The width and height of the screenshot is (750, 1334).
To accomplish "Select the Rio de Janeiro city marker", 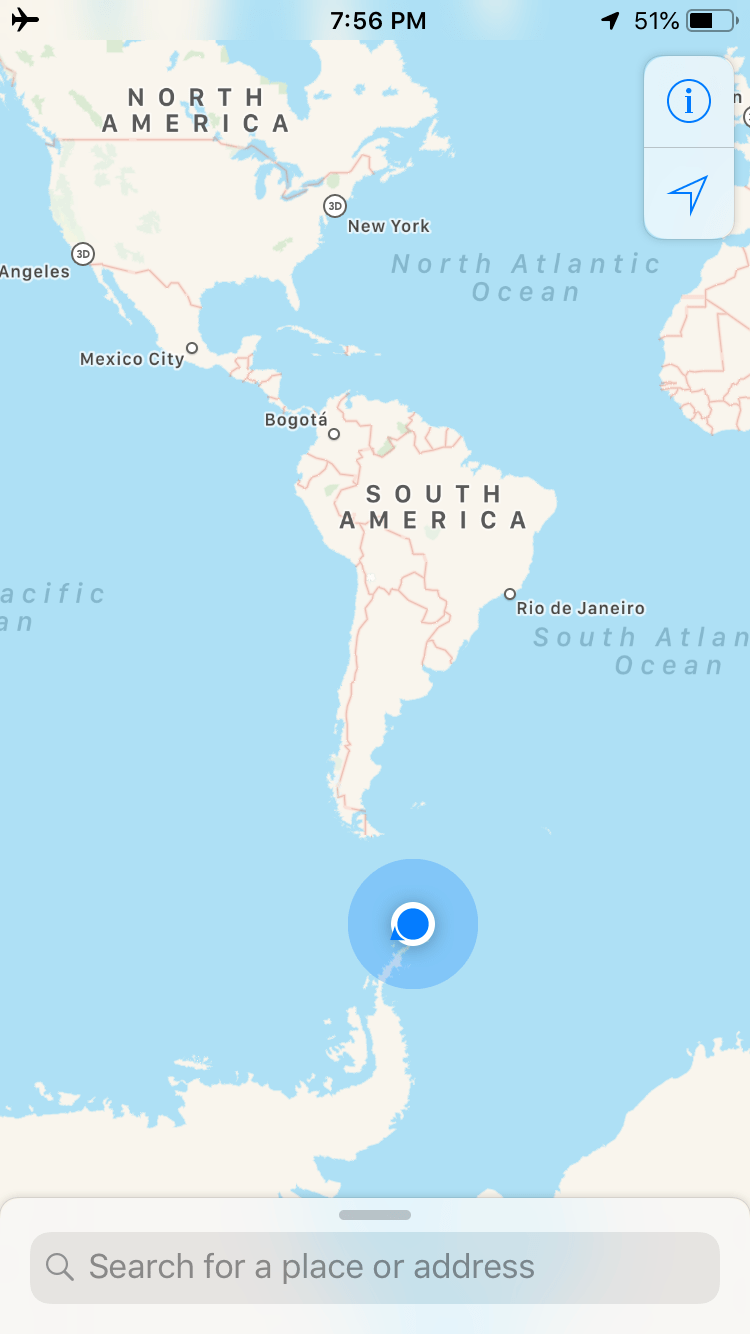I will tap(510, 594).
